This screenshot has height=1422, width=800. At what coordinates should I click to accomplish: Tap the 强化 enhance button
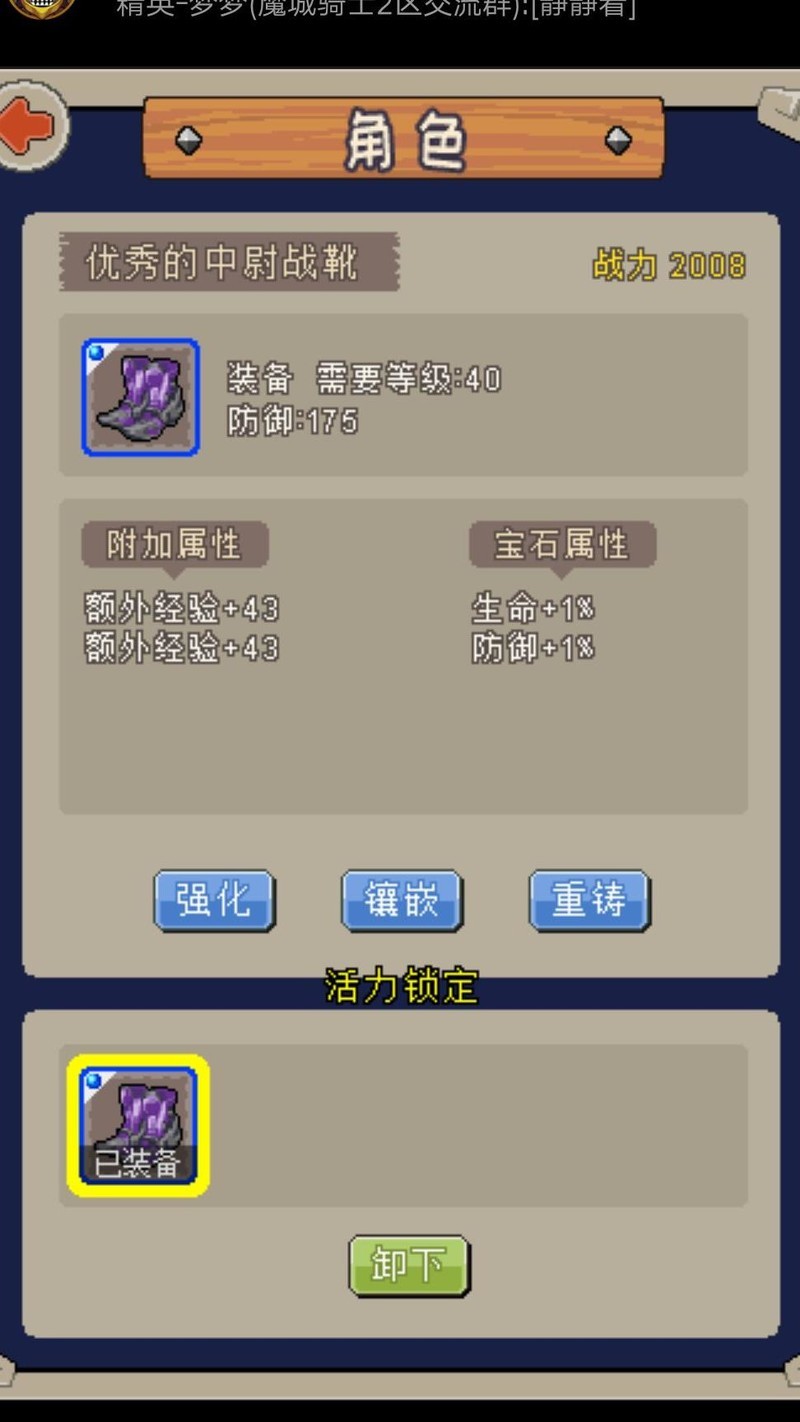click(x=214, y=900)
